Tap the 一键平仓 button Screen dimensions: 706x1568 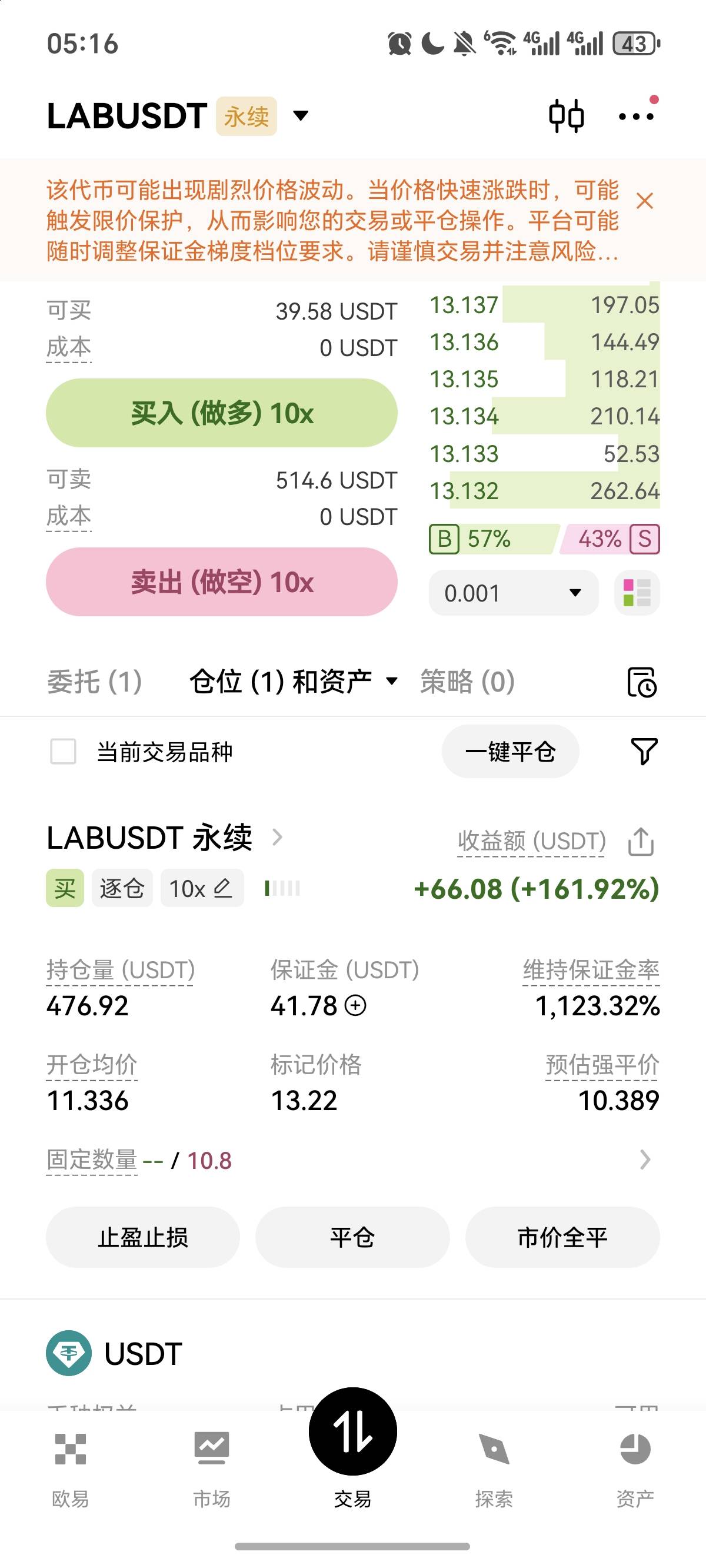510,752
